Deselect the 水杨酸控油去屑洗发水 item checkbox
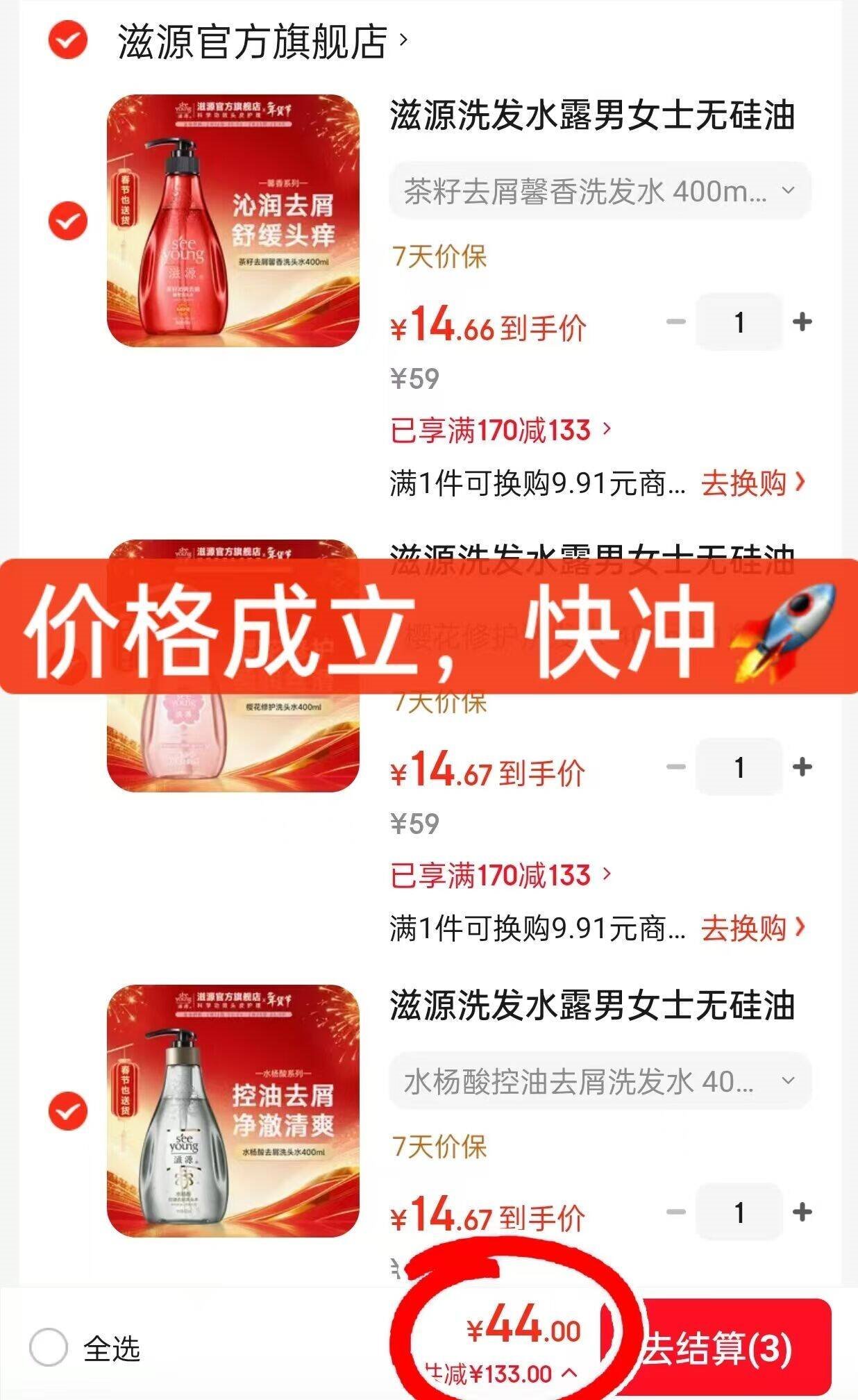The width and height of the screenshot is (858, 1400). [67, 1111]
